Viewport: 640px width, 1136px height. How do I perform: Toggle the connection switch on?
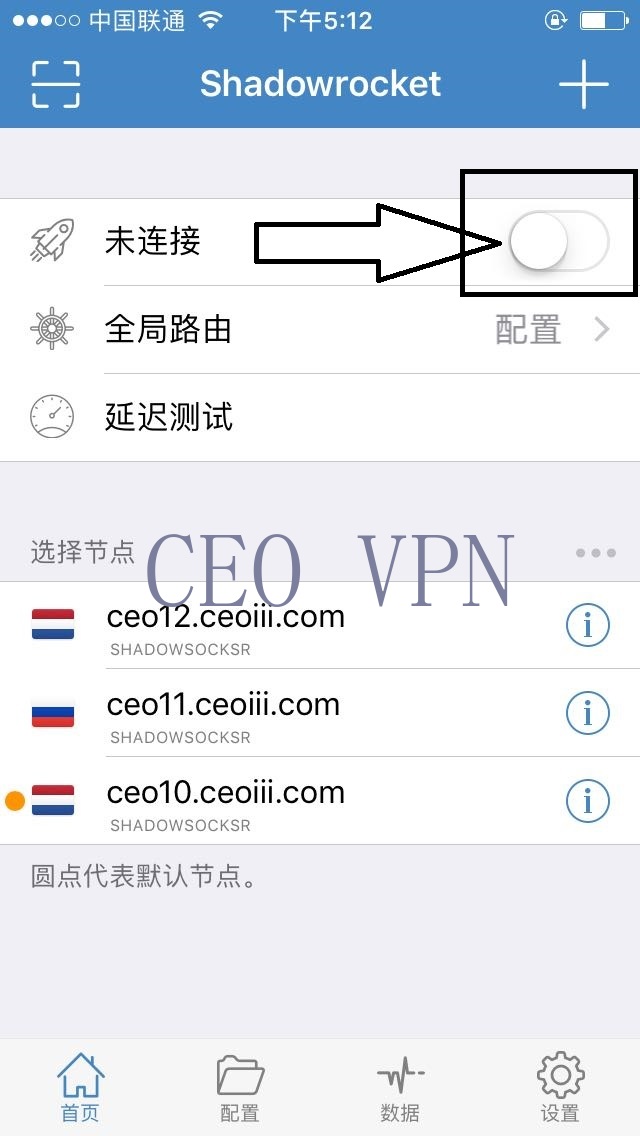coord(558,241)
